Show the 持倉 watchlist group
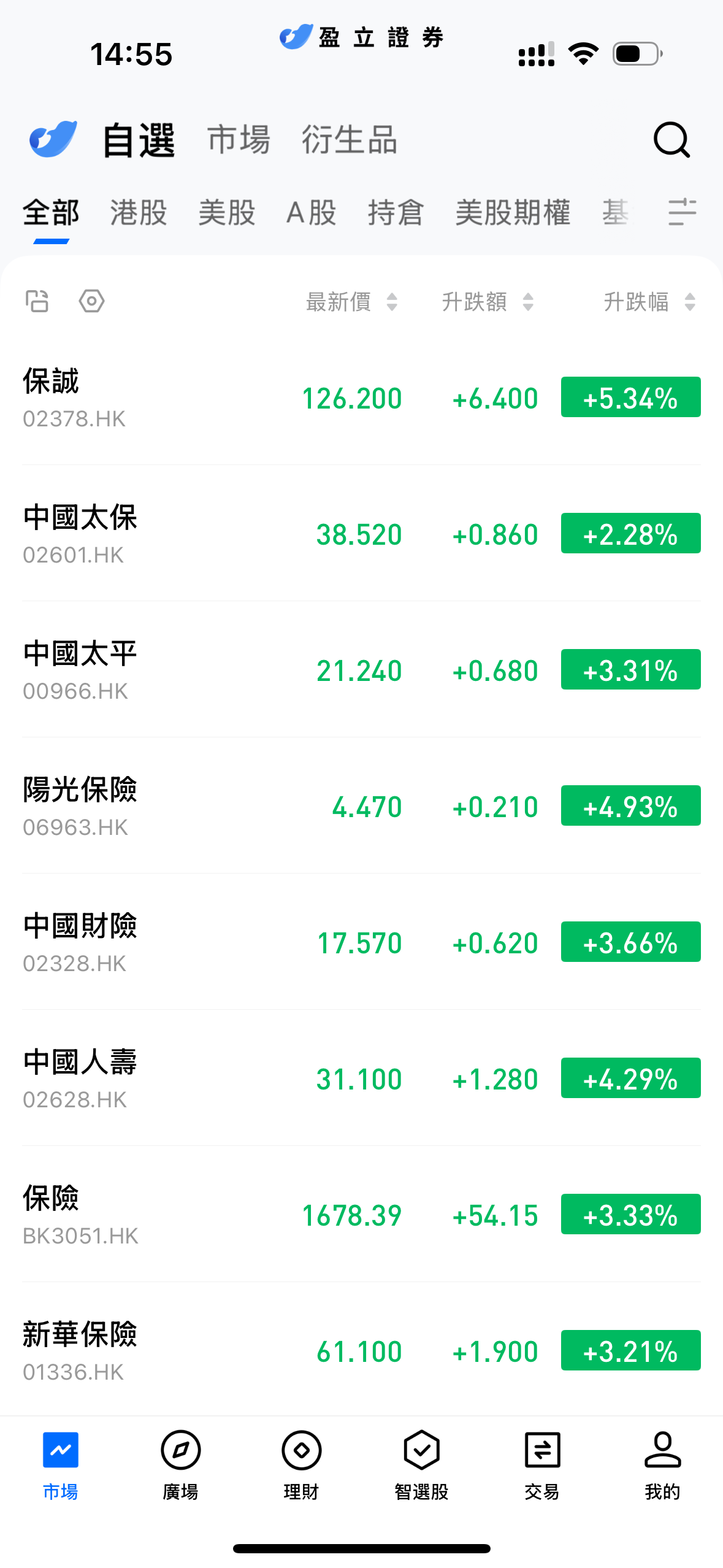 pos(396,213)
